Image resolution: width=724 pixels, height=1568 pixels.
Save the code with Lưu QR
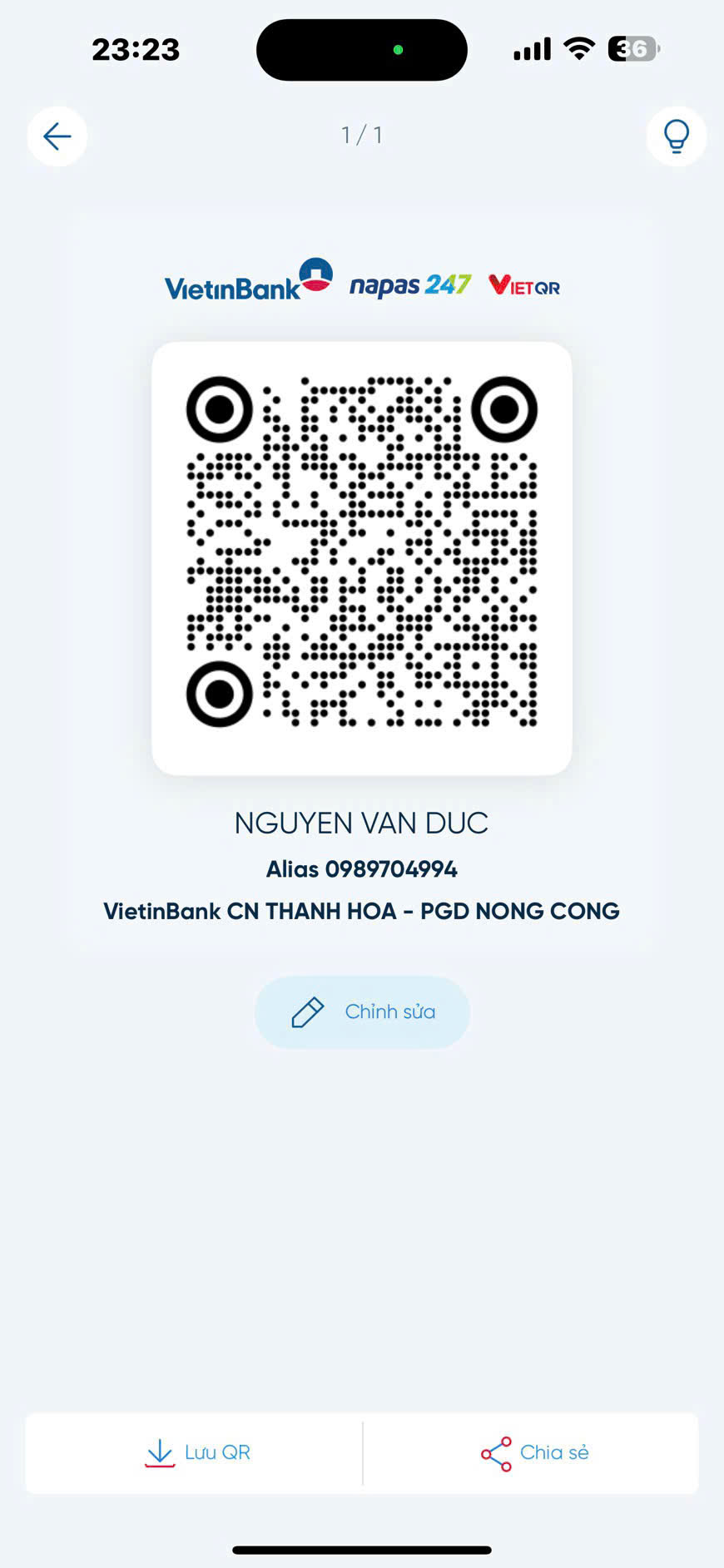[x=196, y=1452]
